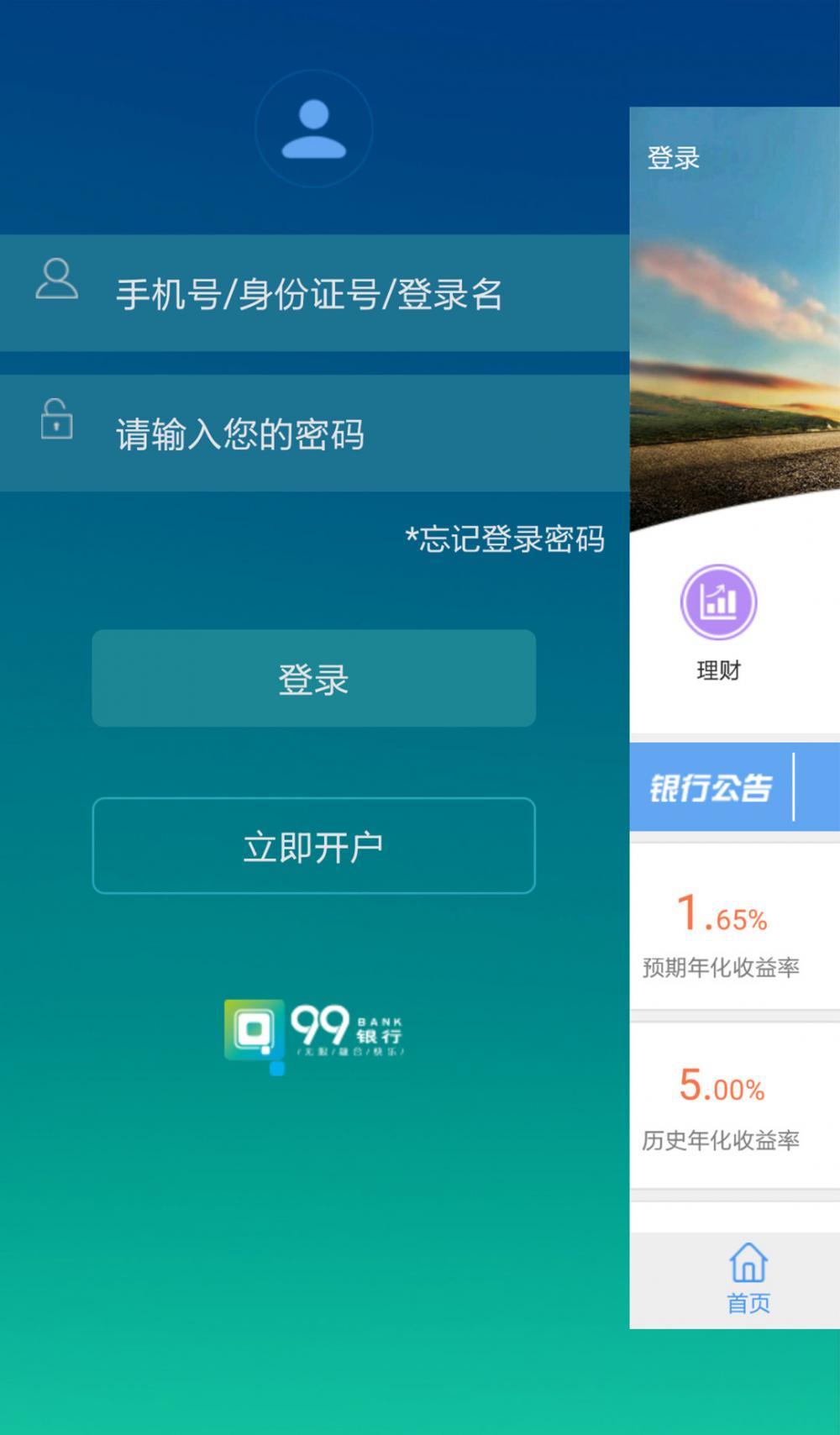Tap the phone/ID/login name field
The height and width of the screenshot is (1435, 840).
tap(314, 293)
